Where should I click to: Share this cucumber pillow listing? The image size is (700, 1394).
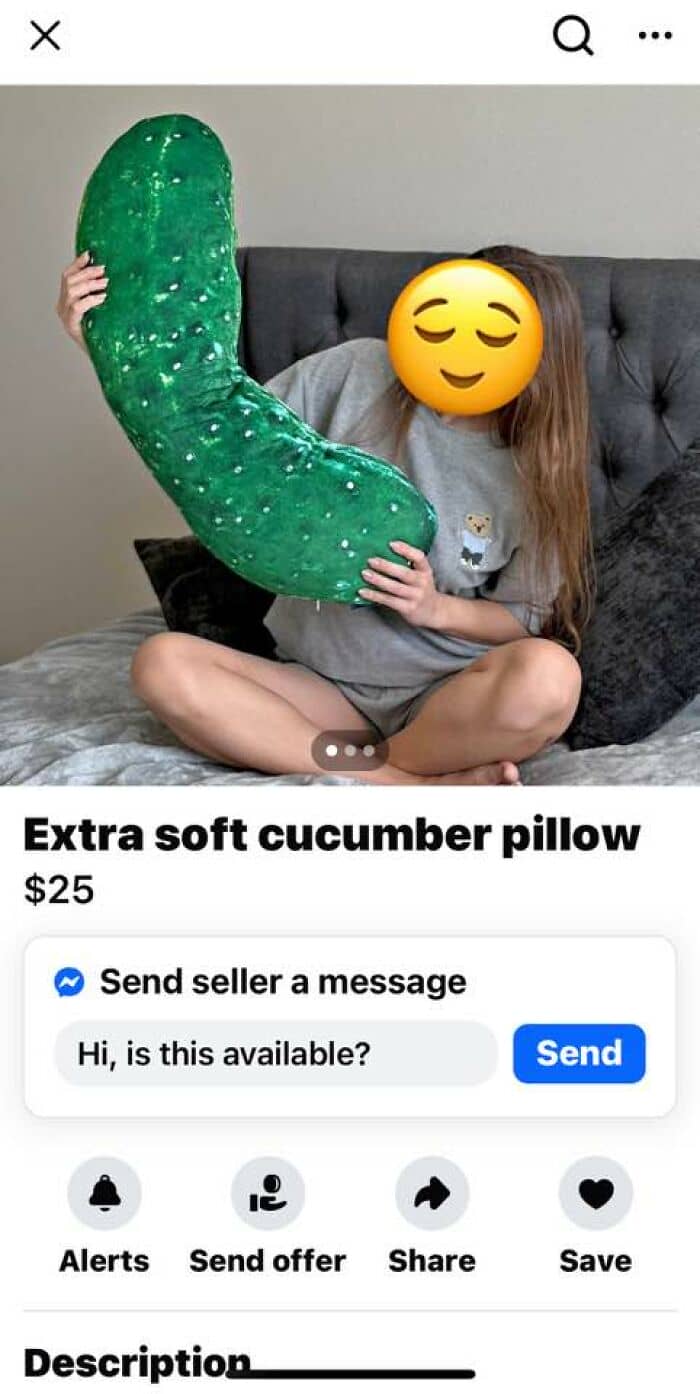tap(431, 1193)
